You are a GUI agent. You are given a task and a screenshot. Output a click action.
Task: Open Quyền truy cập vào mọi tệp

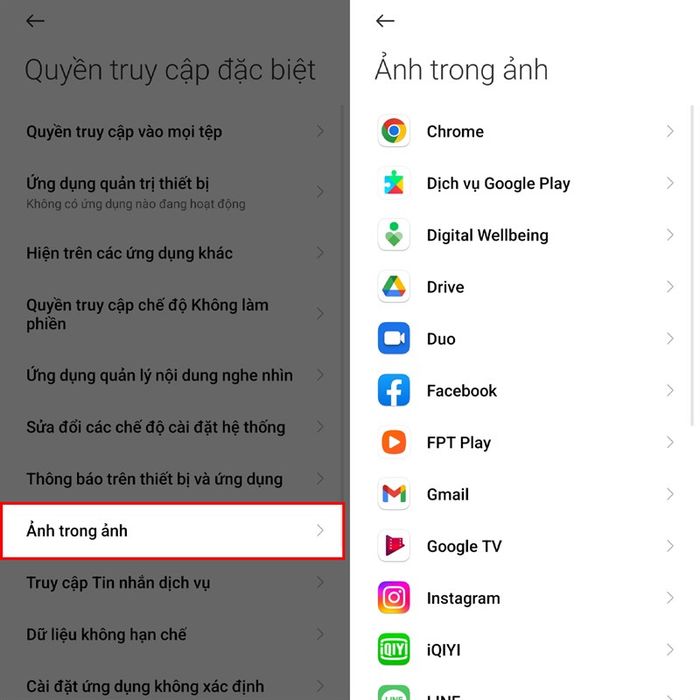[172, 131]
